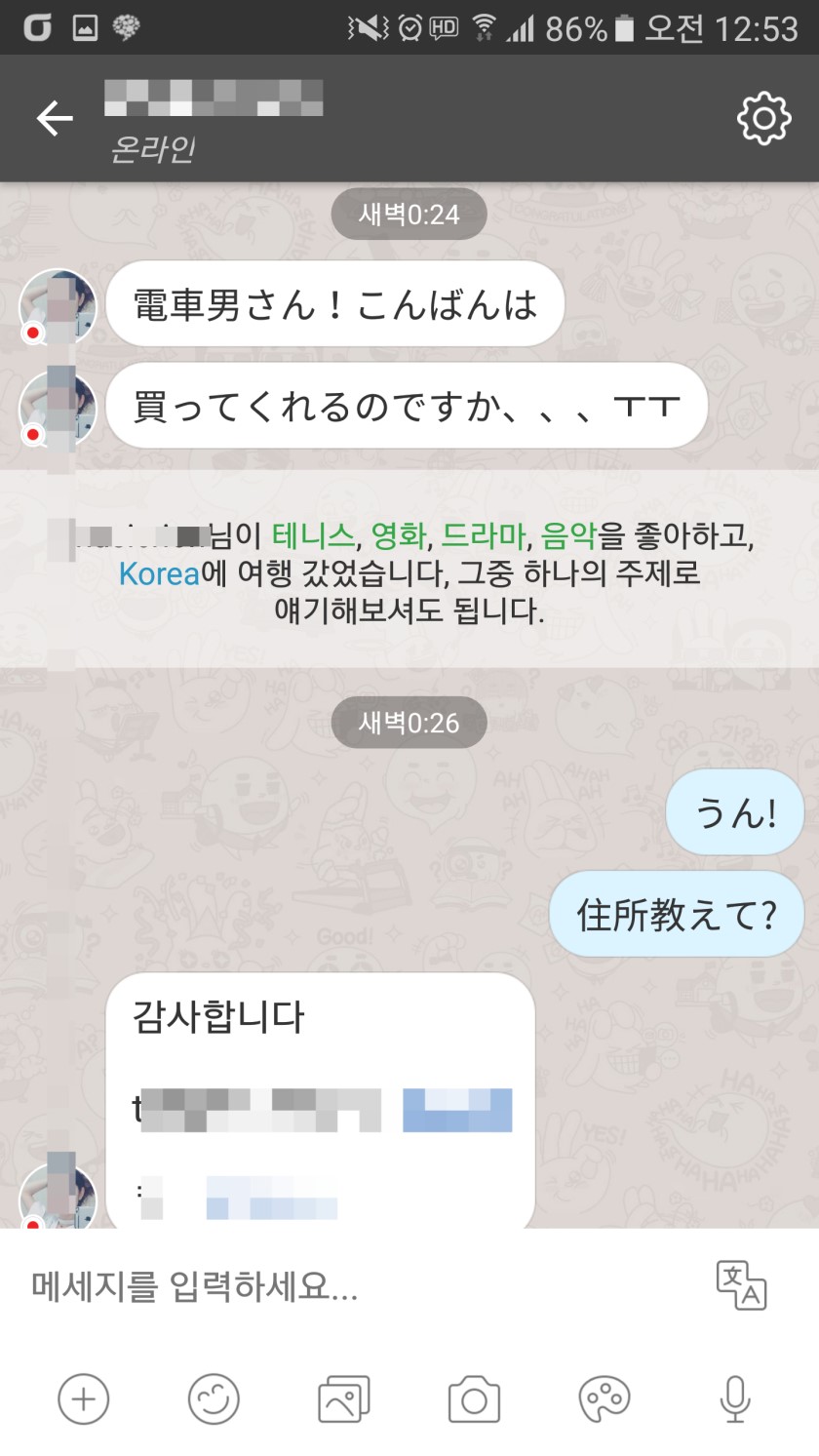Open chat settings gear
The width and height of the screenshot is (819, 1456).
tap(763, 119)
